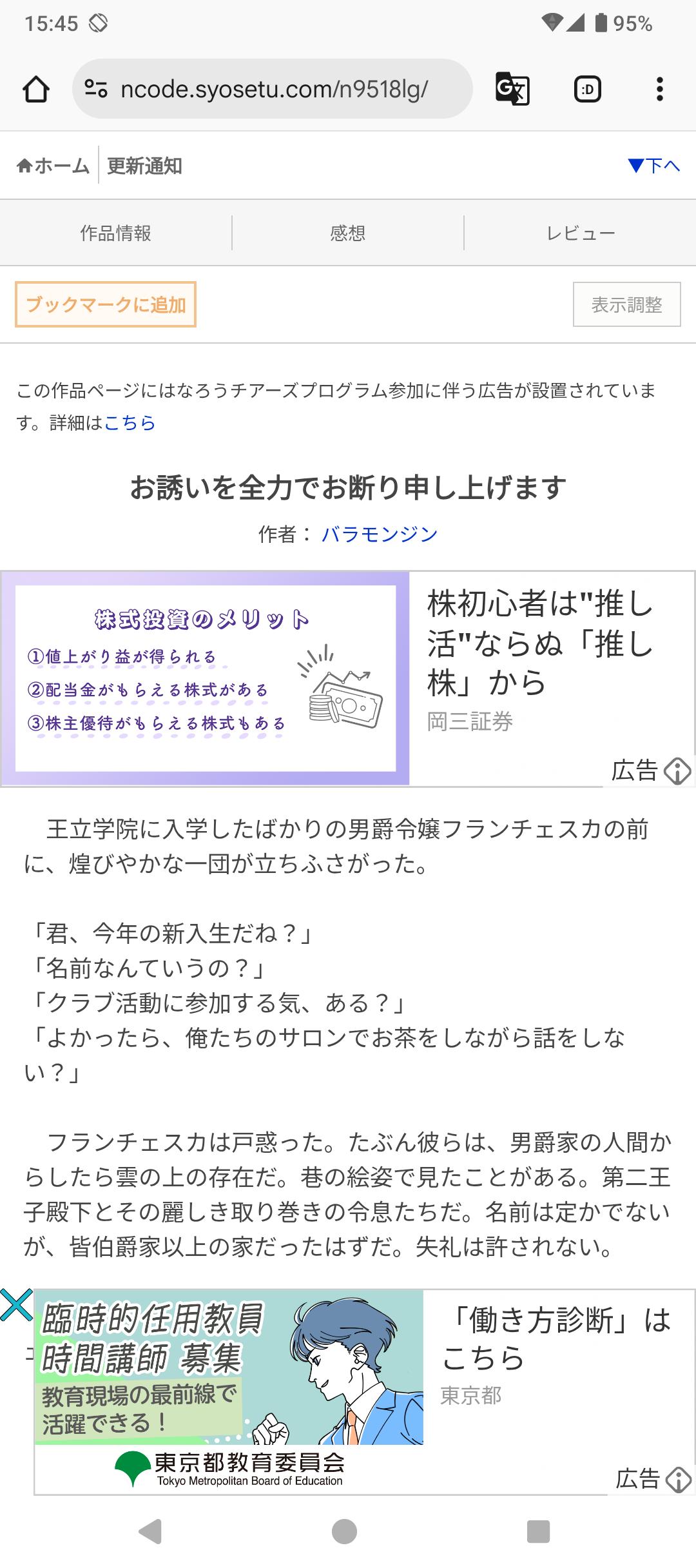
Task: Open 表示調整 display settings
Action: tap(626, 304)
